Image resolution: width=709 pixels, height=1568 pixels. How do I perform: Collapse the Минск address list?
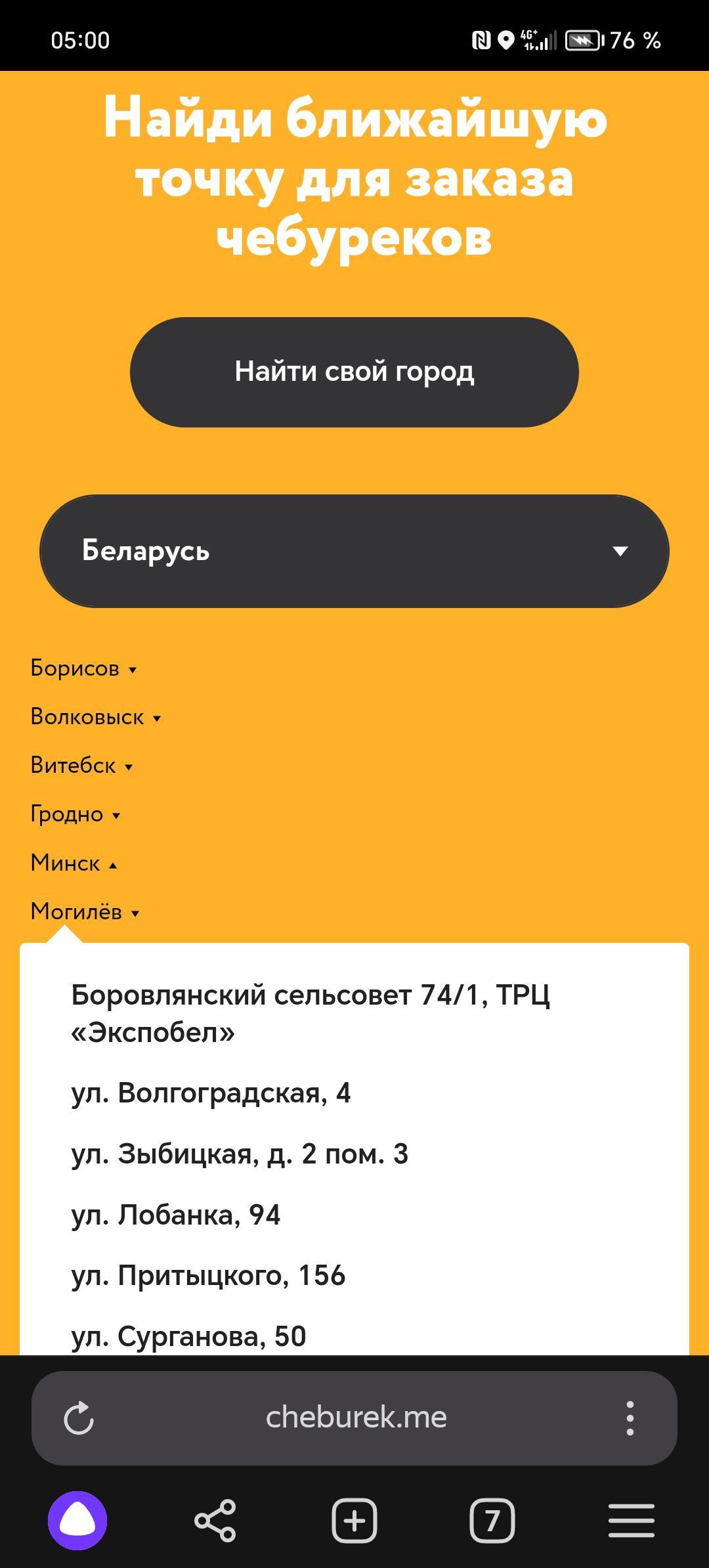pyautogui.click(x=74, y=863)
